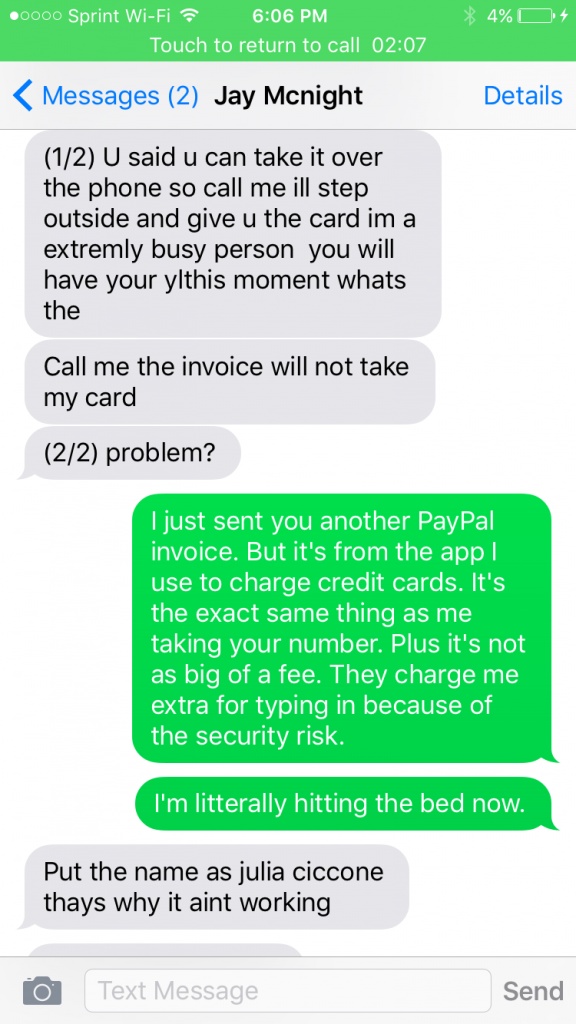Screen dimensions: 576x1024
Task: Focus the Text Message input field
Action: [x=288, y=991]
